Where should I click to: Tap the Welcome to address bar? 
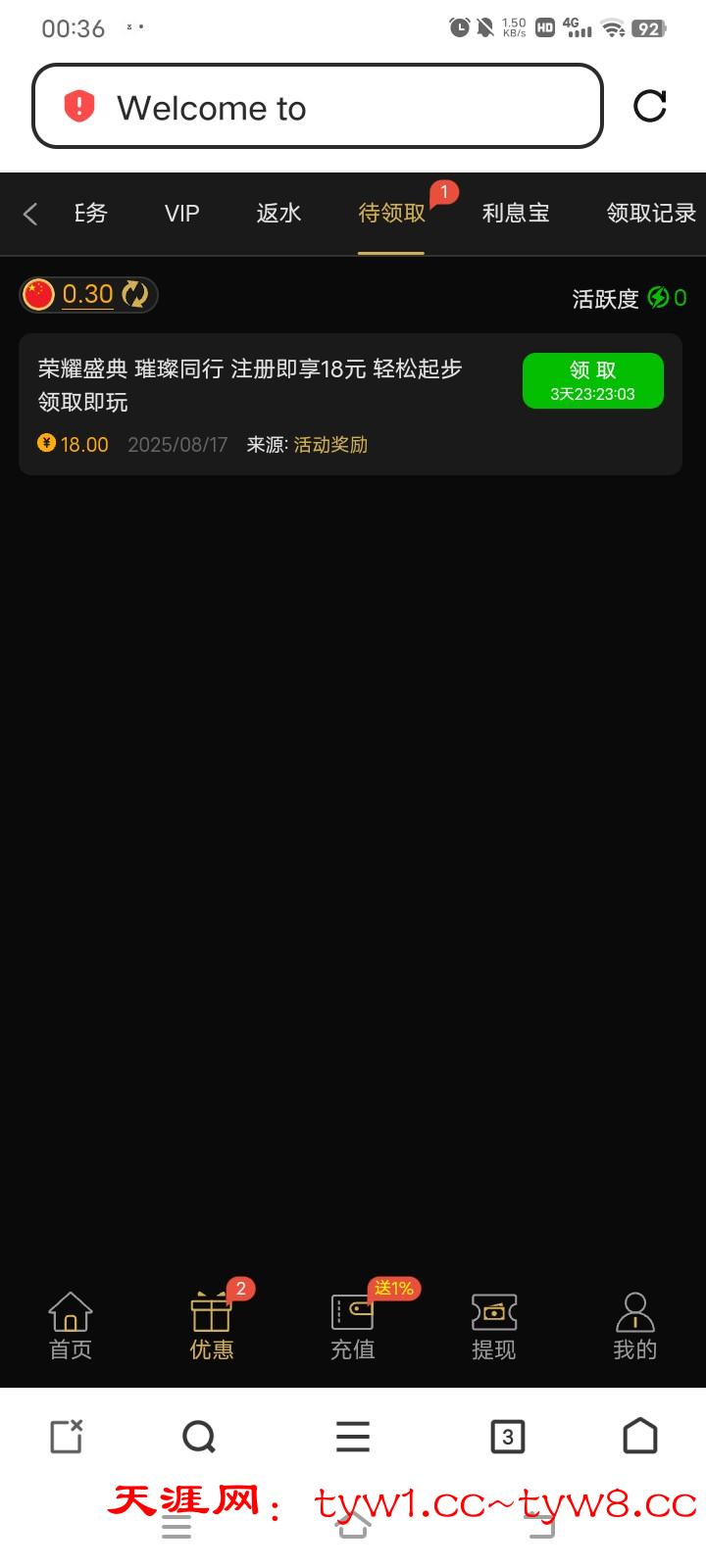317,107
